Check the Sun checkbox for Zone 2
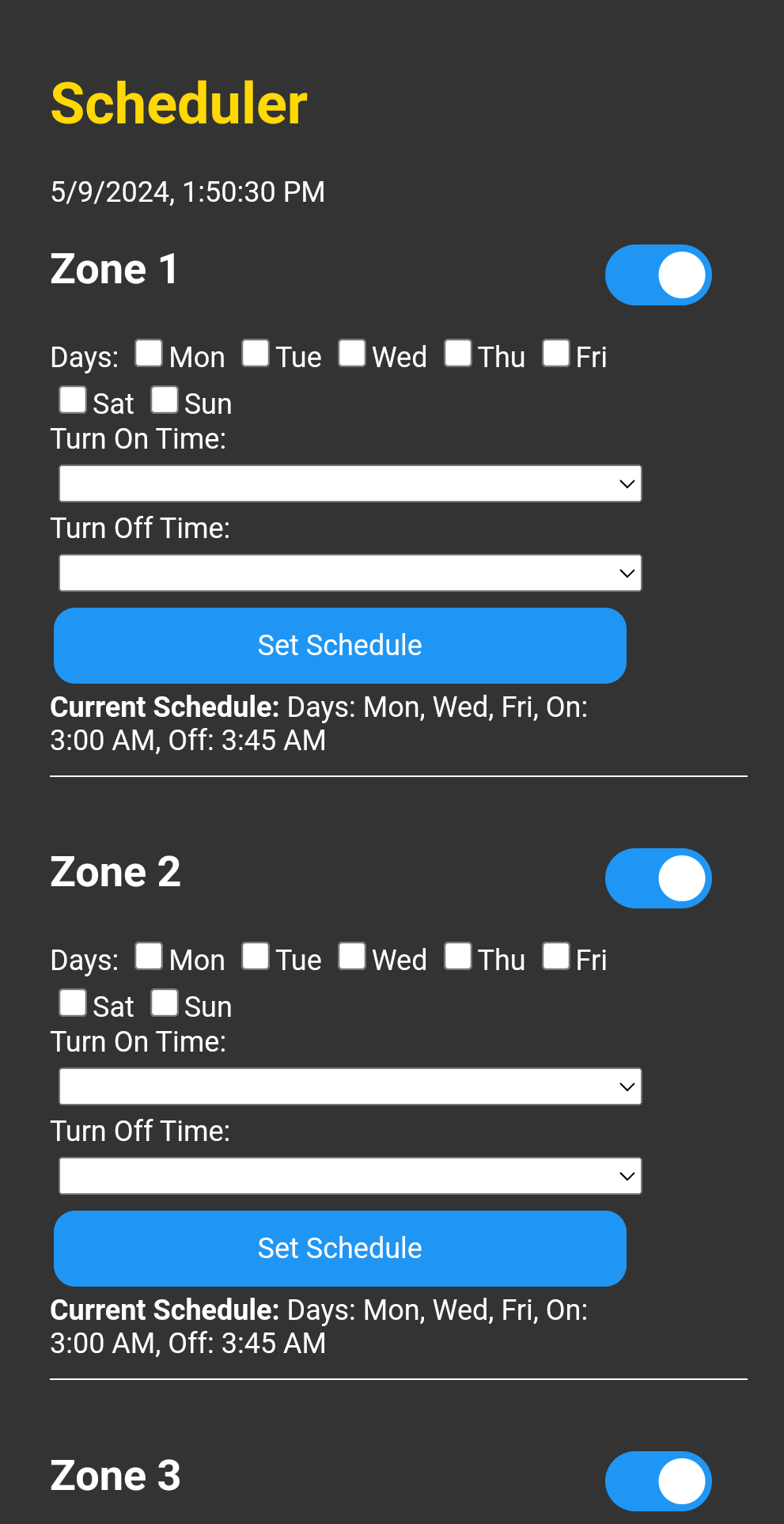The width and height of the screenshot is (784, 1524). click(164, 1002)
